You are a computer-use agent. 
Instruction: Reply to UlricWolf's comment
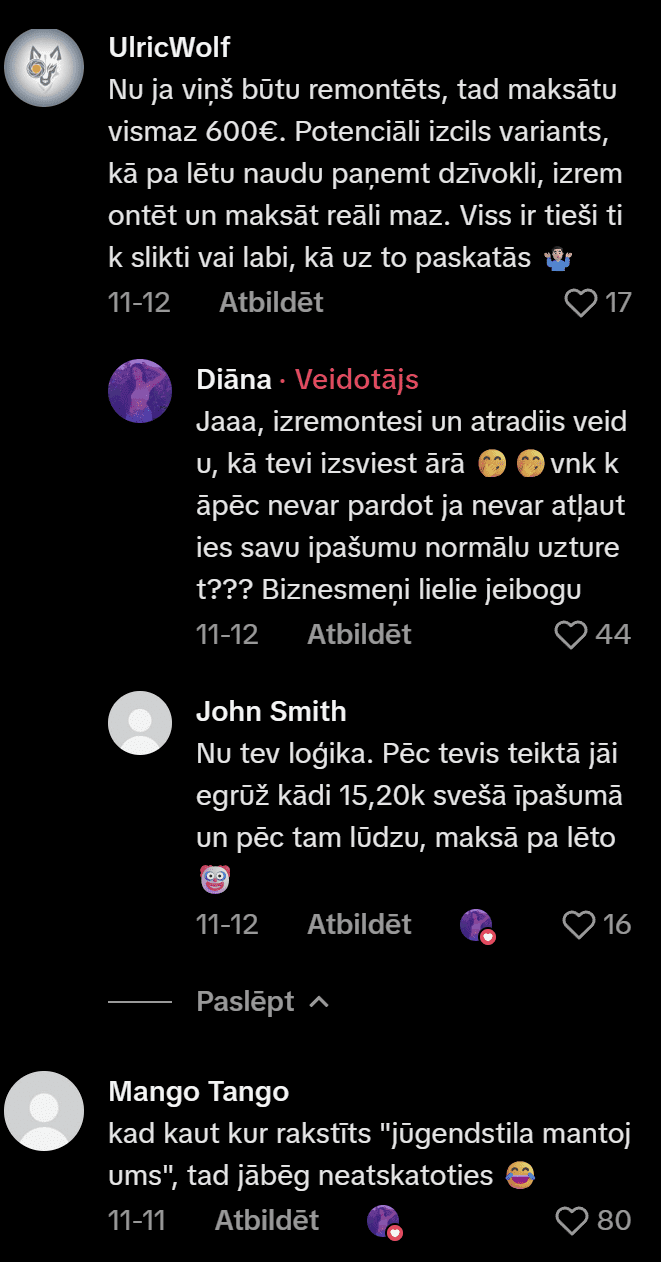click(271, 303)
